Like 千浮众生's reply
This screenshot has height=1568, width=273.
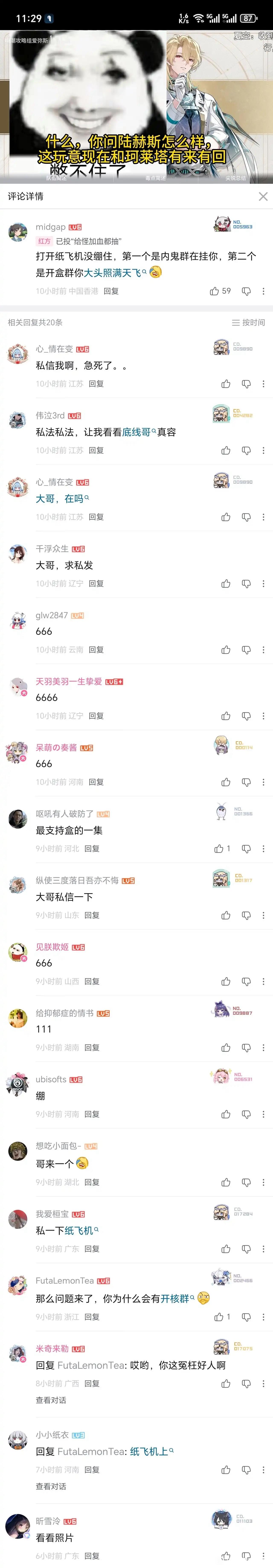pos(226,584)
